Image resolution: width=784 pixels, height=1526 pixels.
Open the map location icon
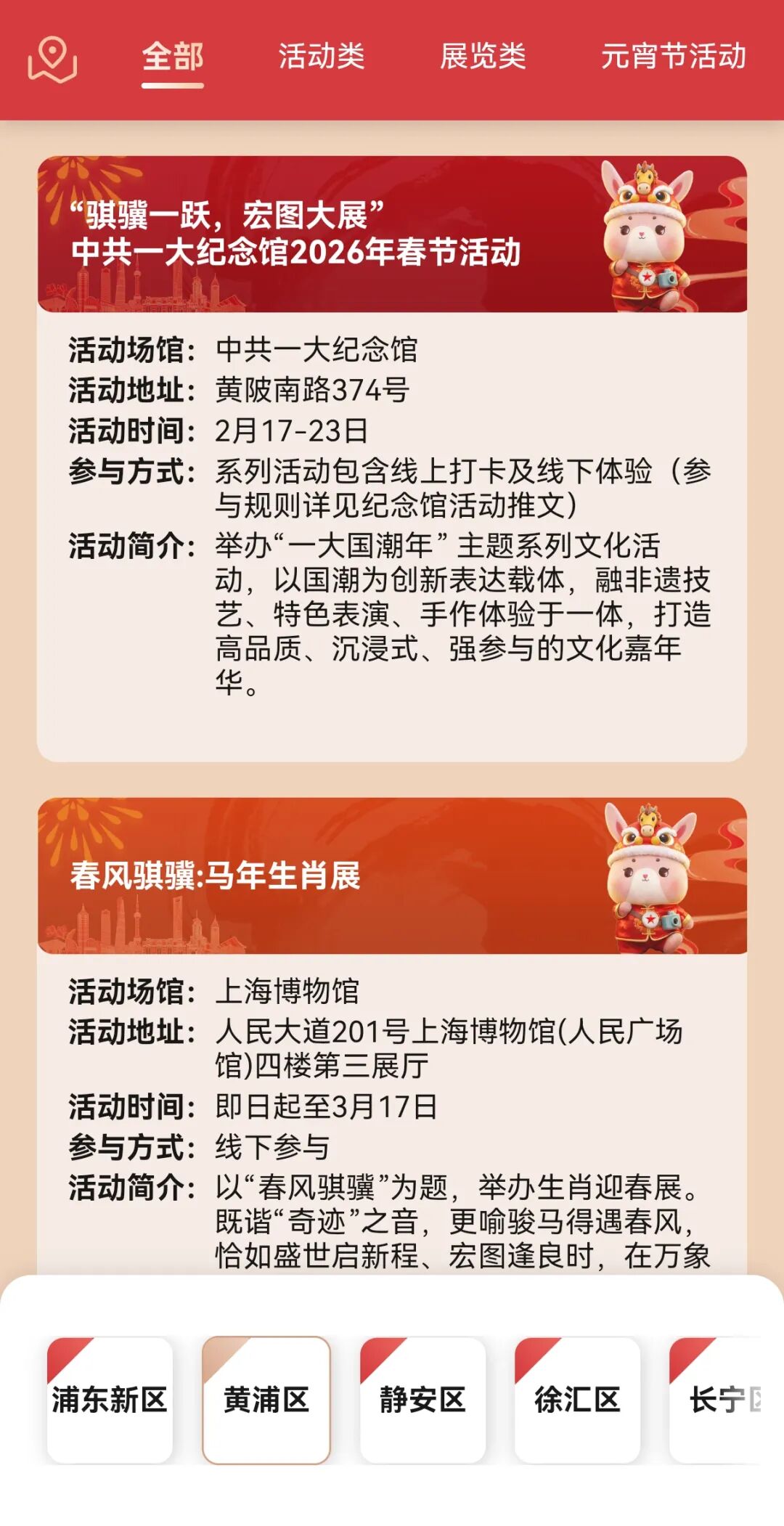[x=52, y=60]
